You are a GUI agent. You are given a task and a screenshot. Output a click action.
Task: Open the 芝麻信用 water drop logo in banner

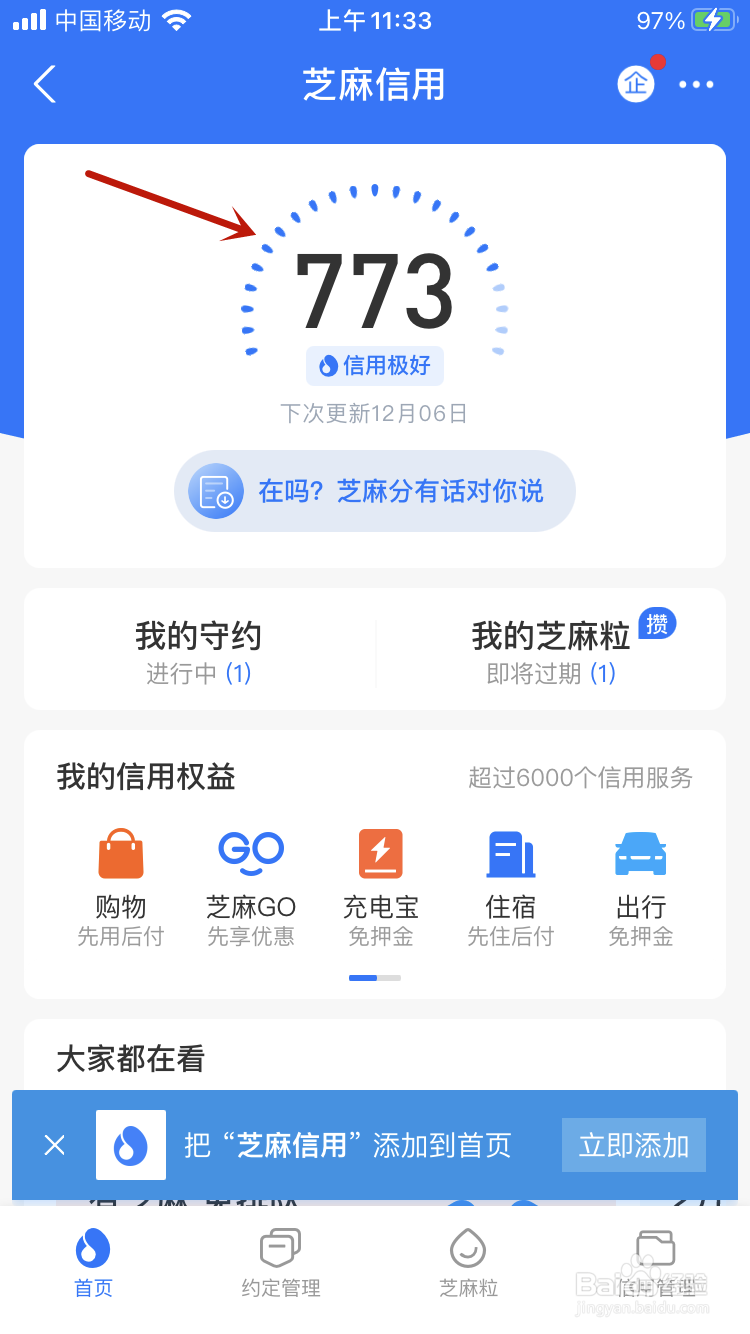pyautogui.click(x=131, y=1144)
